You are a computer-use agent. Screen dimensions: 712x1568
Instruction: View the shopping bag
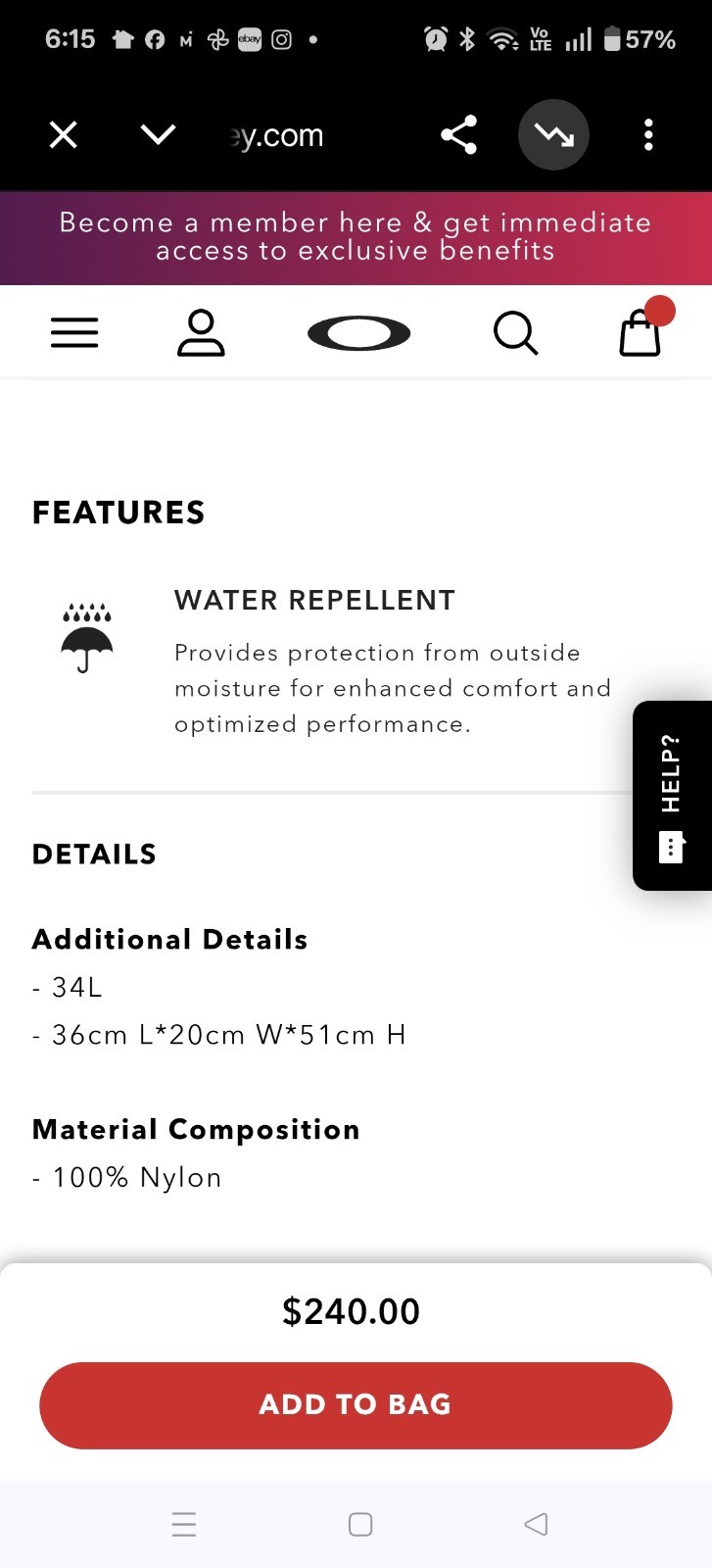(641, 330)
